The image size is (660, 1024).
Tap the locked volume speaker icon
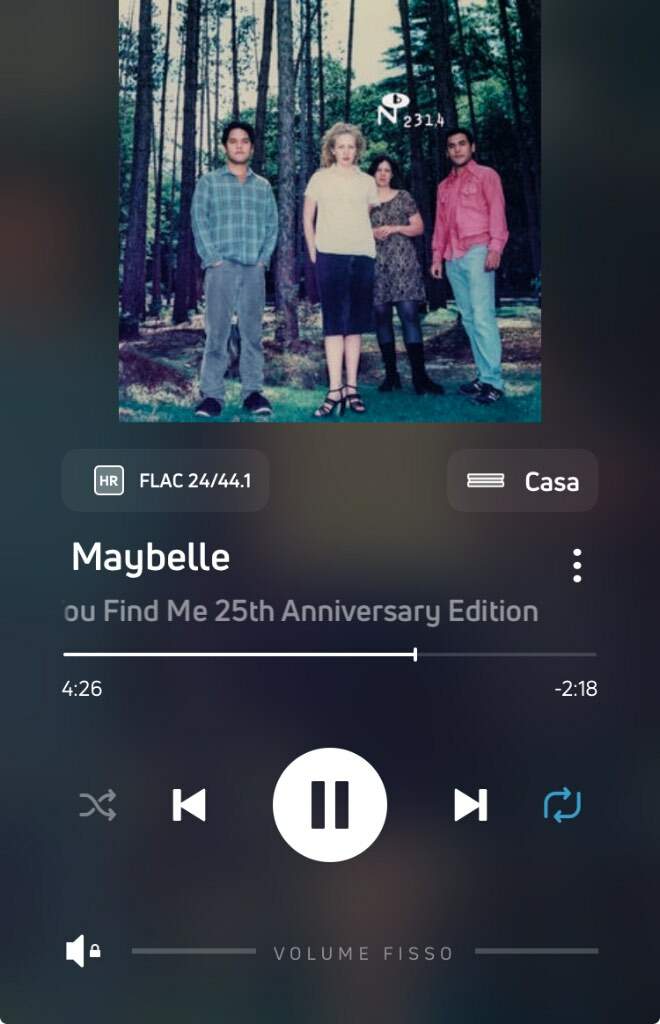point(82,951)
